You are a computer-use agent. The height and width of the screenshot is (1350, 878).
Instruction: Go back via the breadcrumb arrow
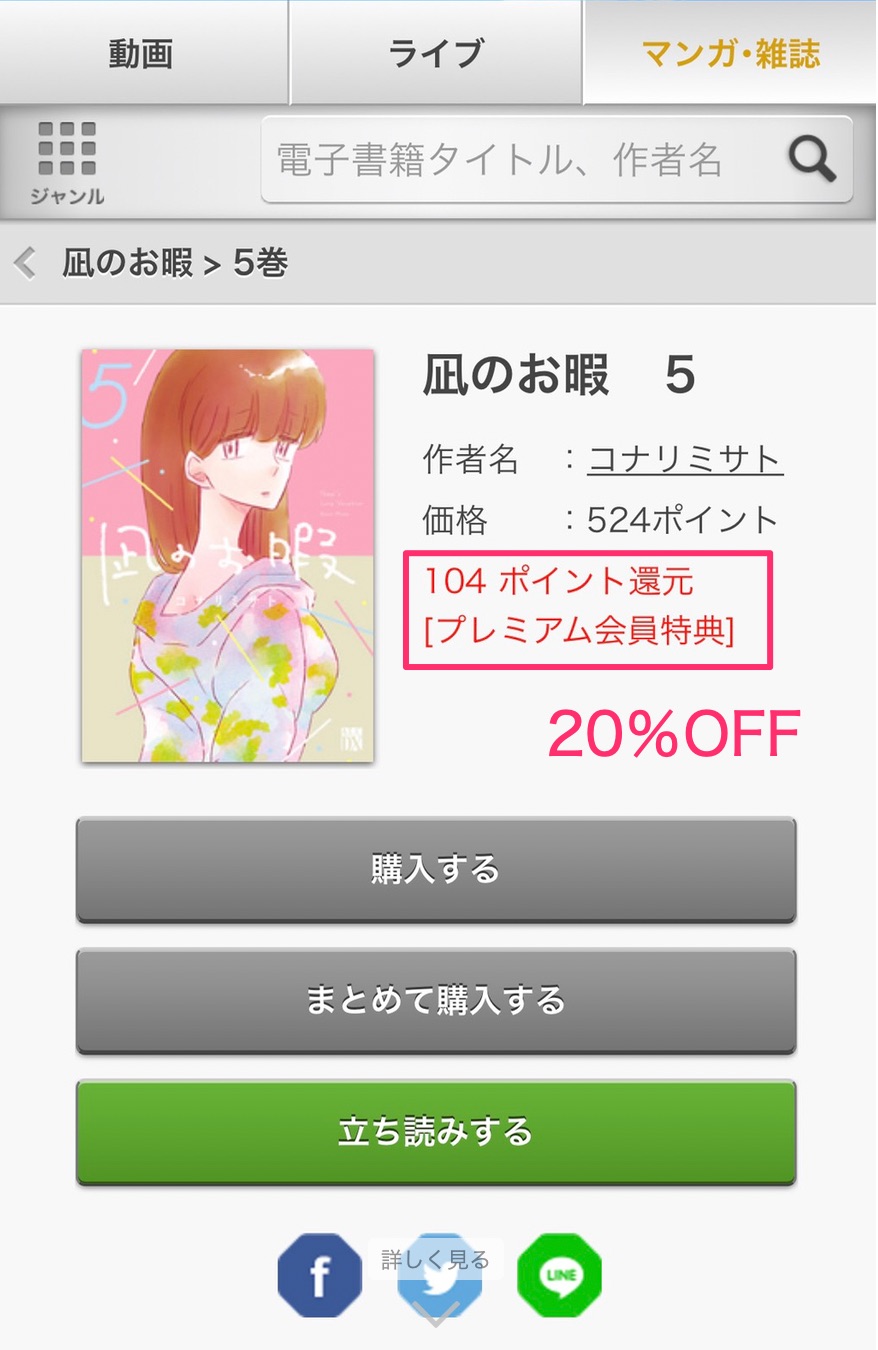coord(25,264)
